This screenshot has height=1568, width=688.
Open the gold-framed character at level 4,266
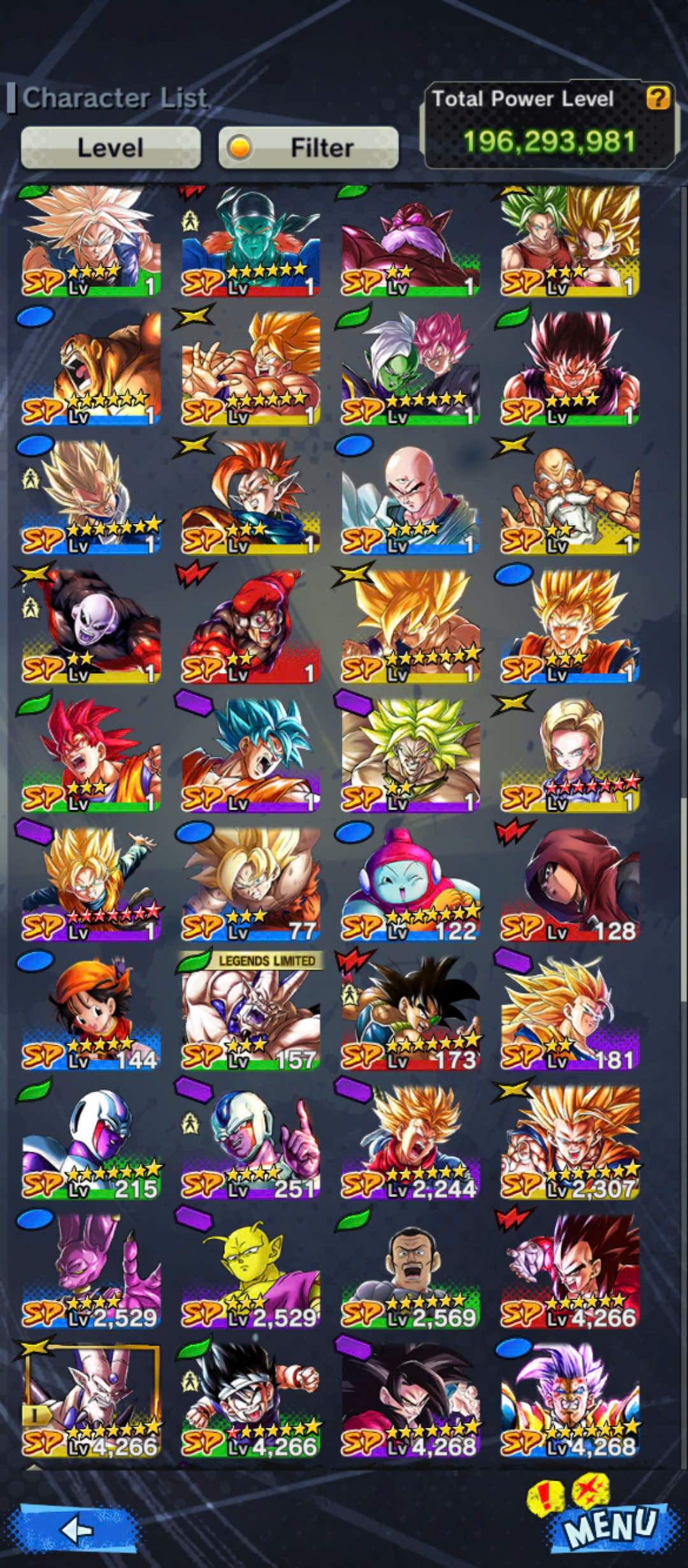(91, 1400)
